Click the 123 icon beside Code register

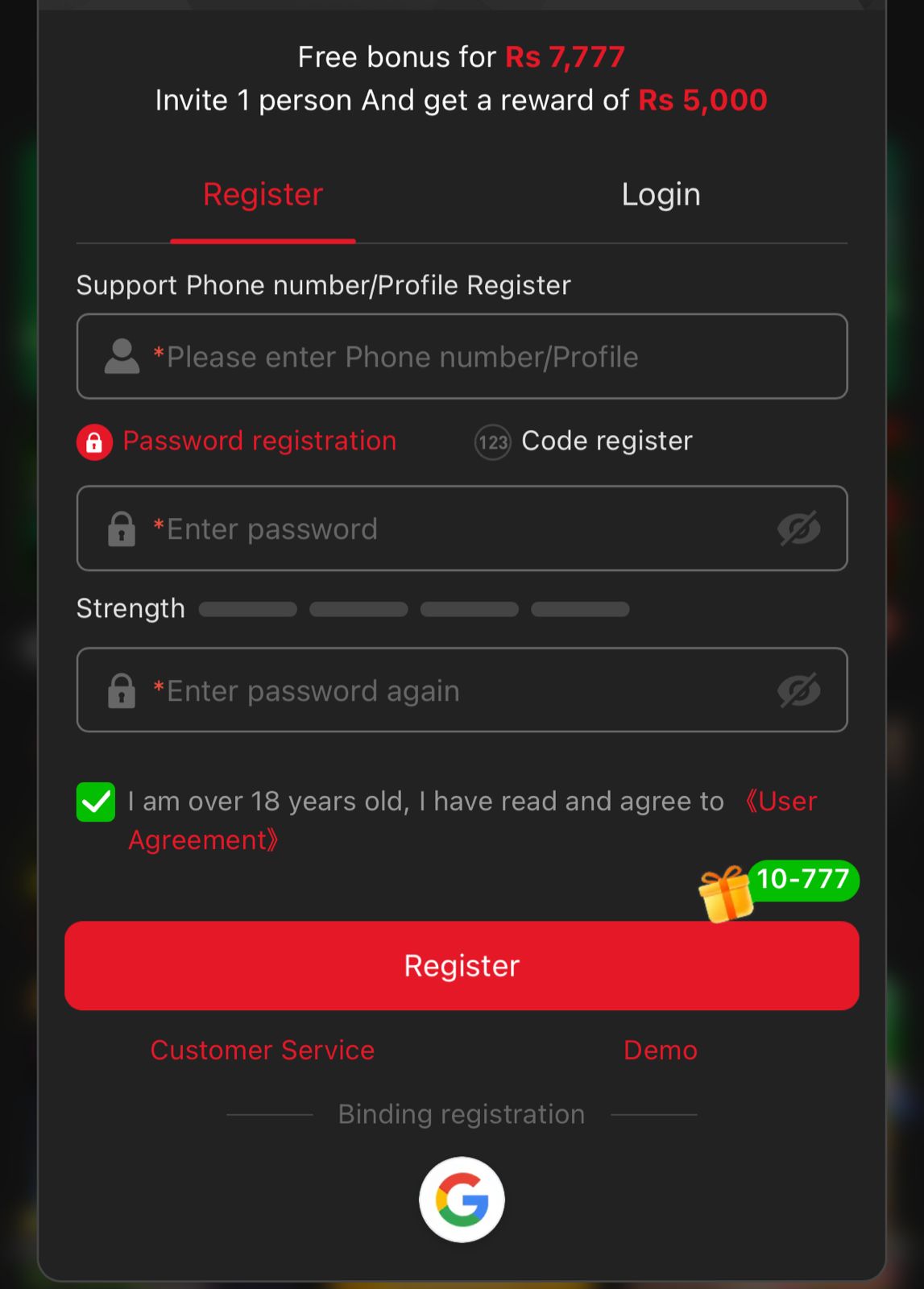pyautogui.click(x=491, y=441)
